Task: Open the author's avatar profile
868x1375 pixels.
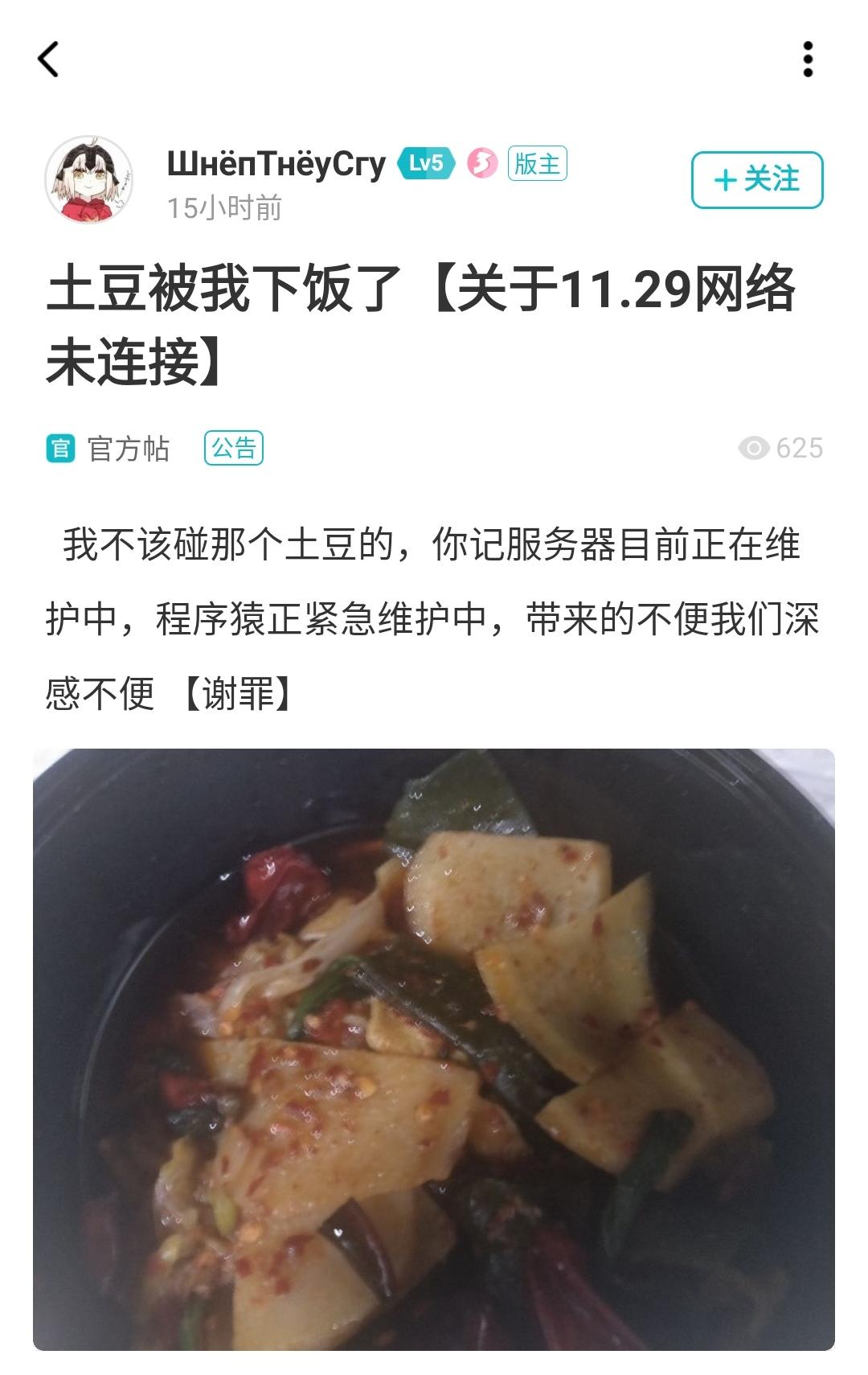Action: tap(89, 180)
